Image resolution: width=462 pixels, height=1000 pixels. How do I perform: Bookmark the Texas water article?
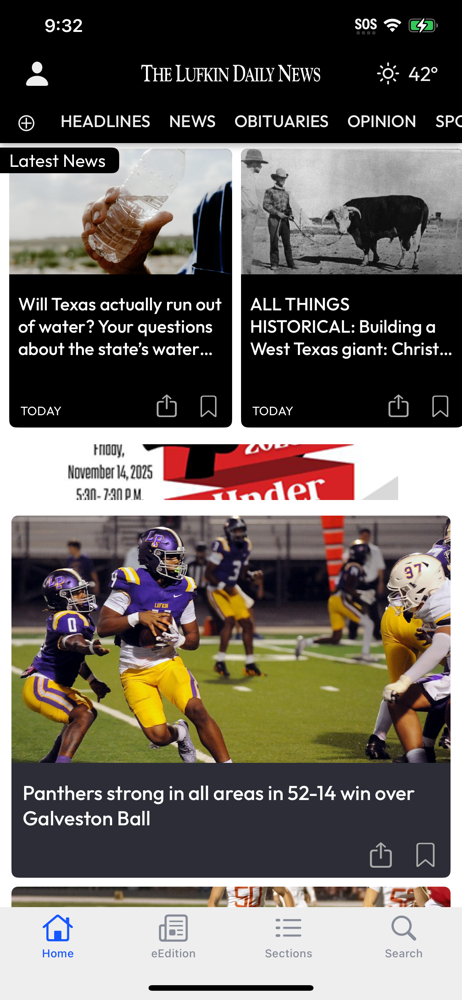pyautogui.click(x=209, y=406)
